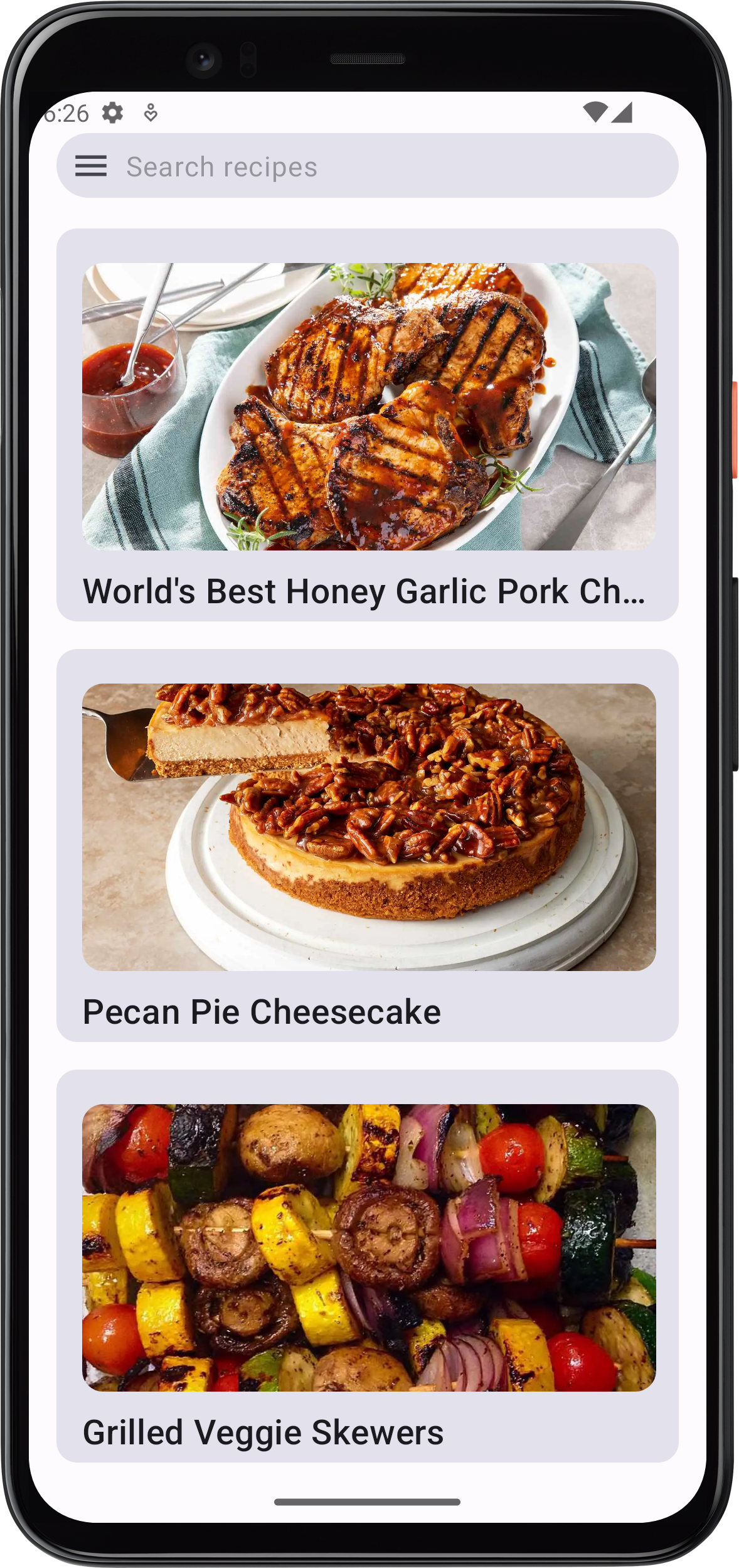Viewport: 739px width, 1568px height.
Task: Select the Grilled Veggie Skewers card
Action: point(368,1265)
